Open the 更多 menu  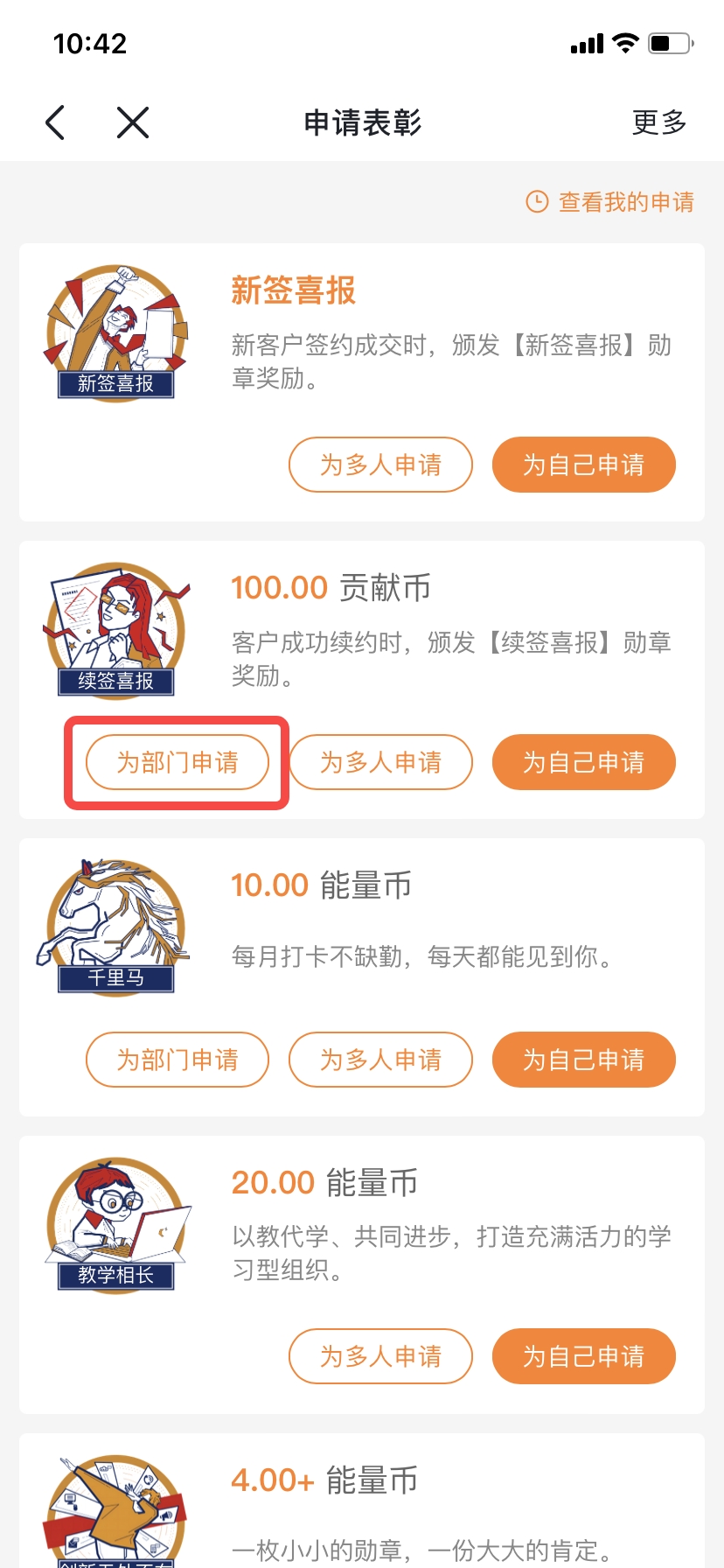click(658, 122)
